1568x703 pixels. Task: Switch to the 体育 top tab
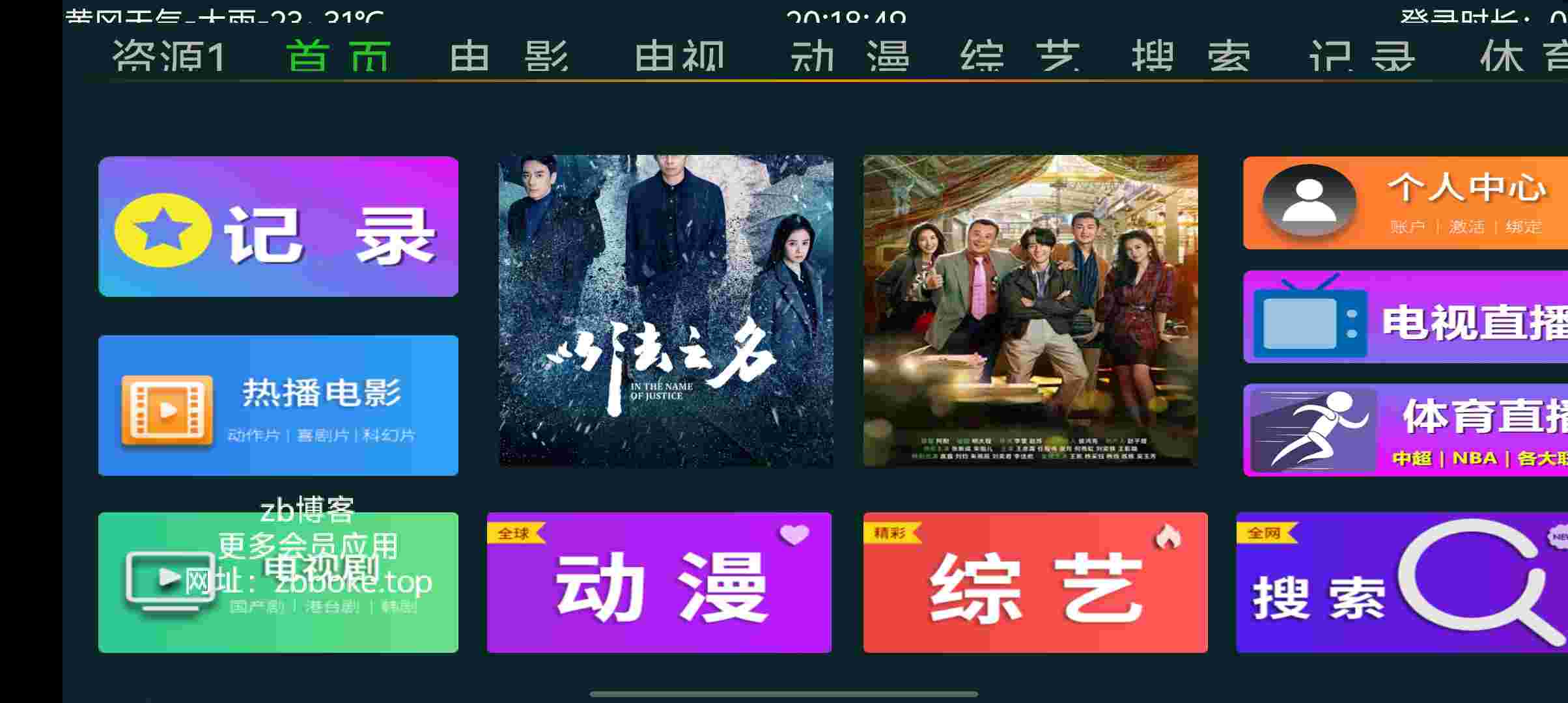(1524, 57)
